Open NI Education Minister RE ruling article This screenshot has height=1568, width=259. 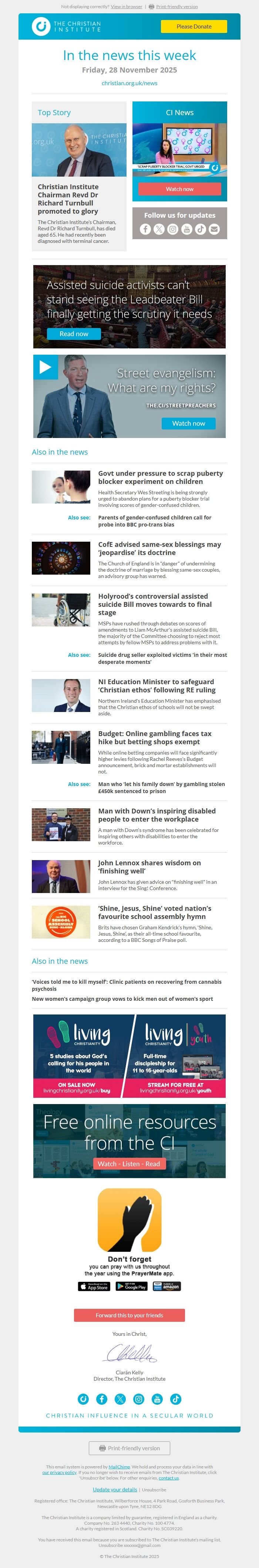pos(156,685)
